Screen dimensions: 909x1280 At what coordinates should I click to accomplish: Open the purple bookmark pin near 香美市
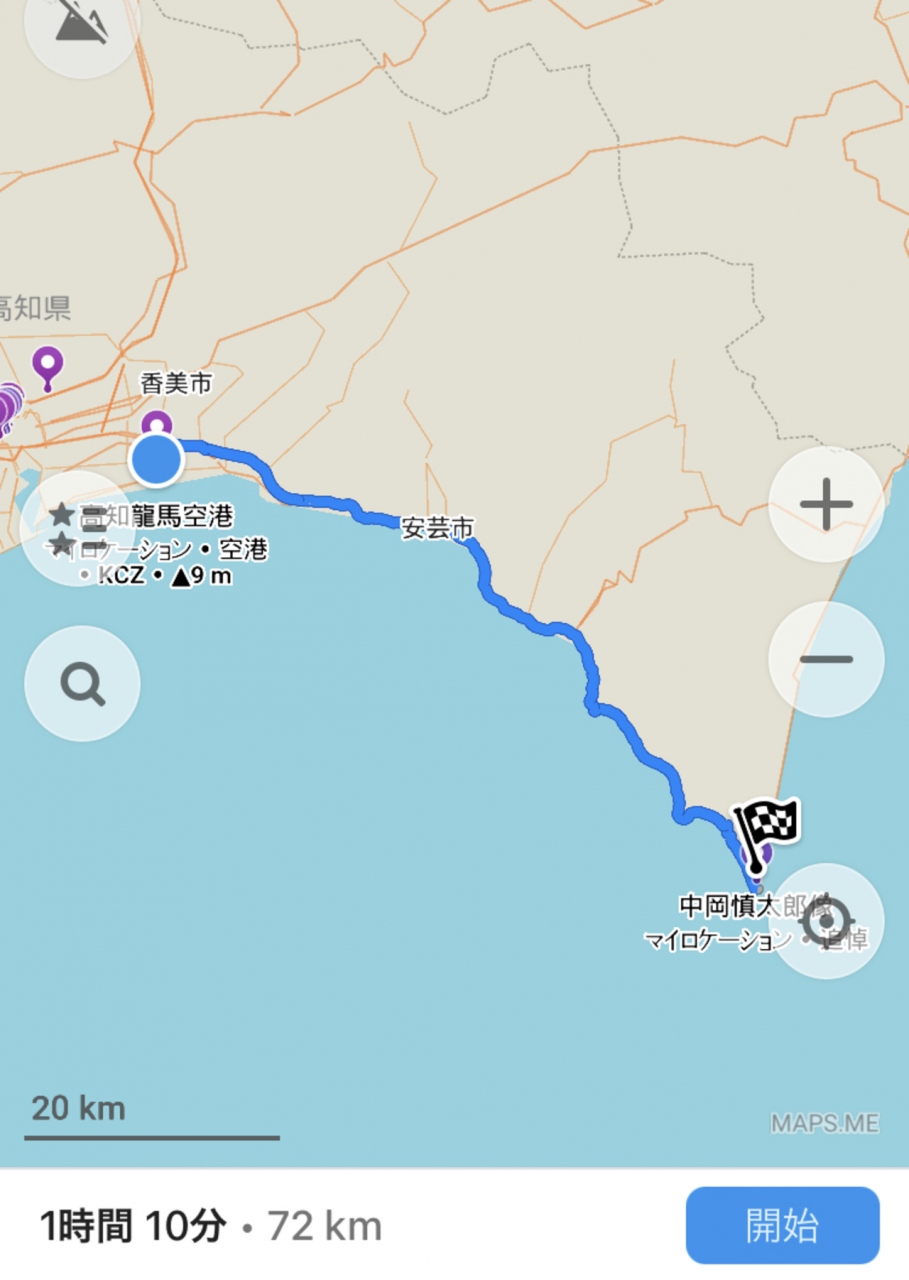[156, 424]
